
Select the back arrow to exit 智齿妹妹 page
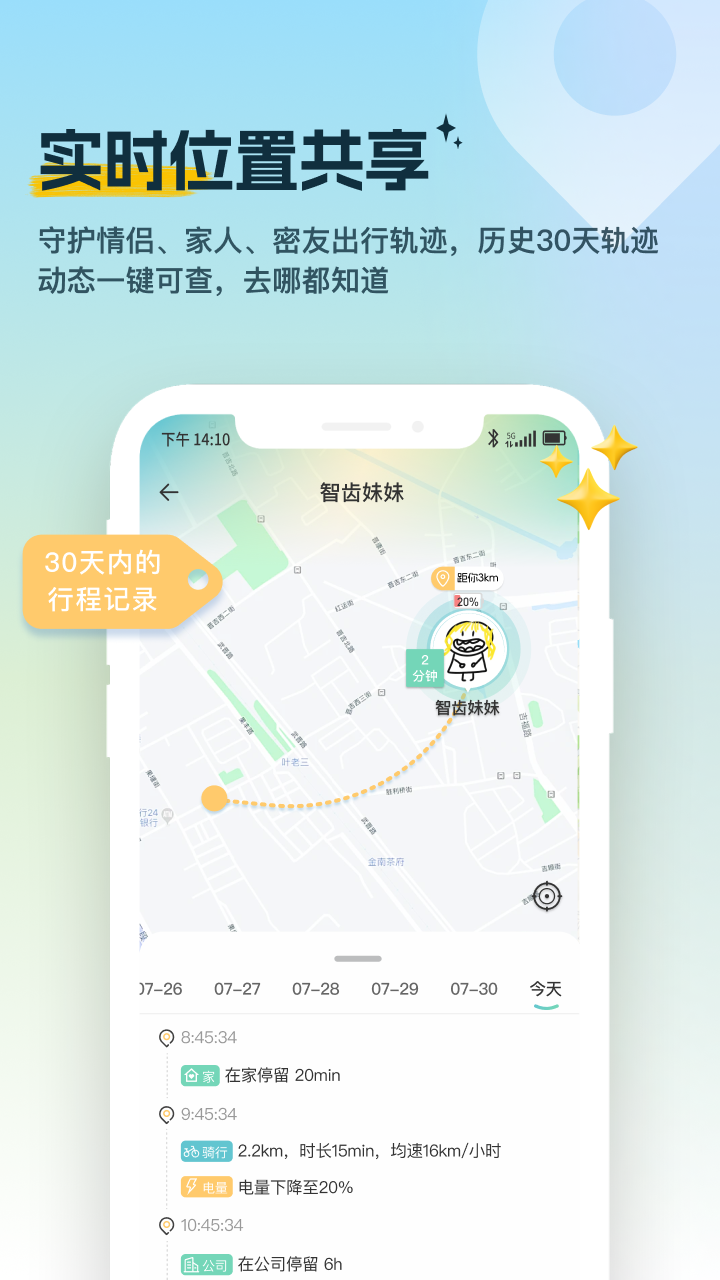(167, 490)
